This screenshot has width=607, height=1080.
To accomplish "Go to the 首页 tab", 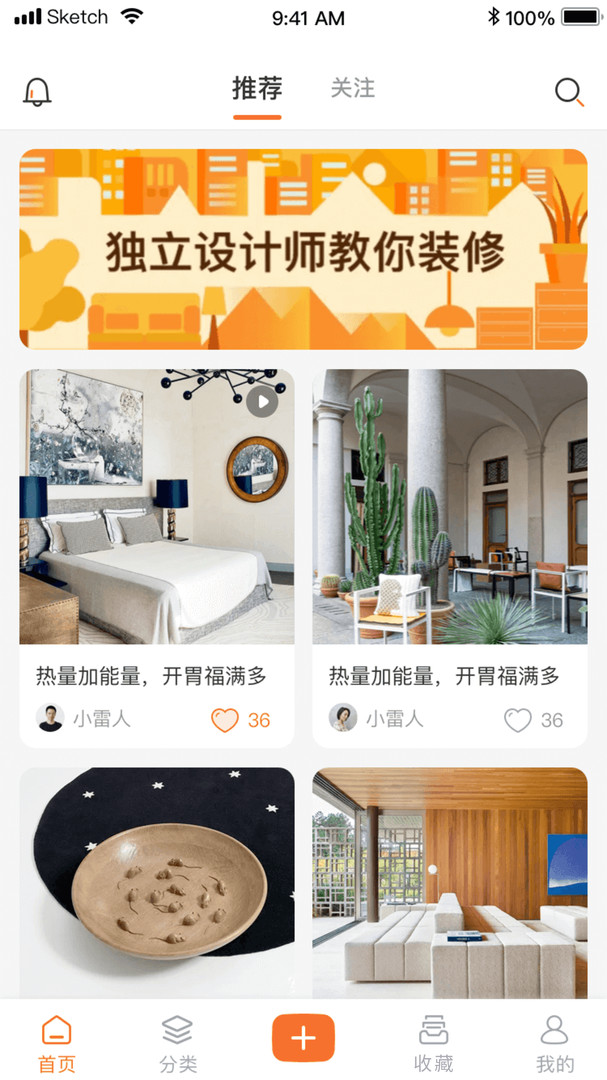I will coord(56,1043).
